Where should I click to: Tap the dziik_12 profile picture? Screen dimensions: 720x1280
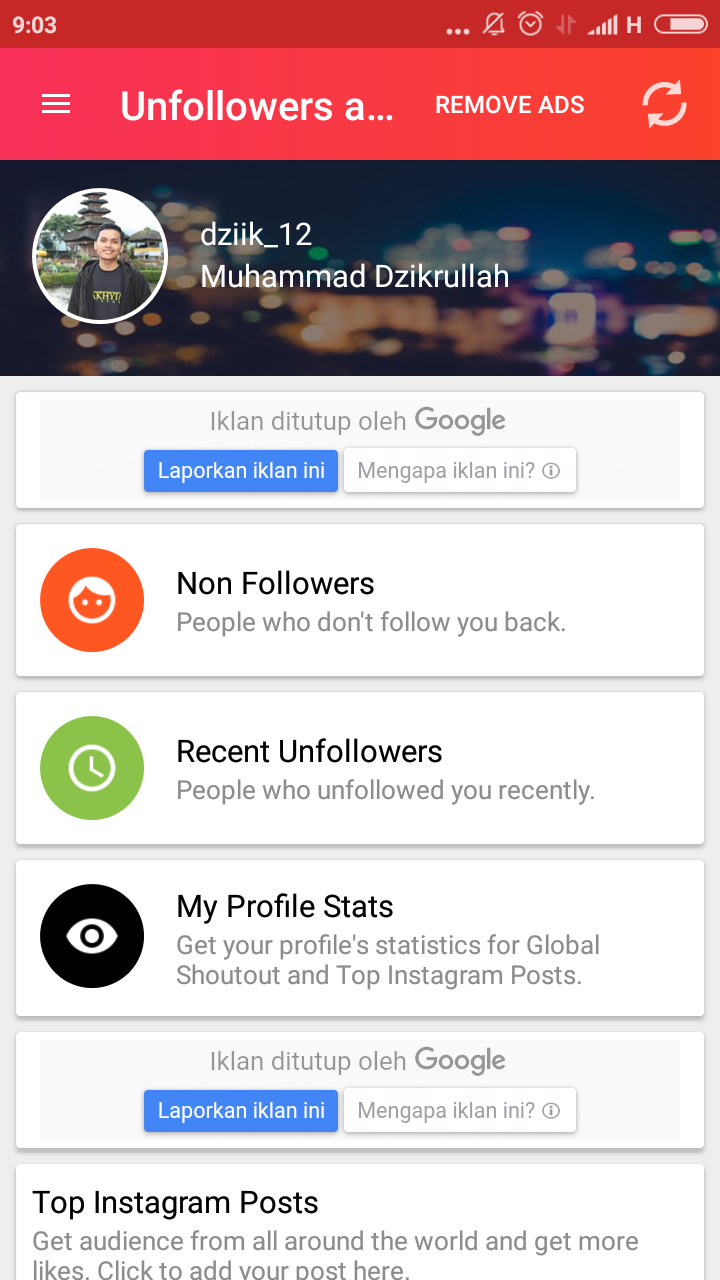pyautogui.click(x=100, y=256)
